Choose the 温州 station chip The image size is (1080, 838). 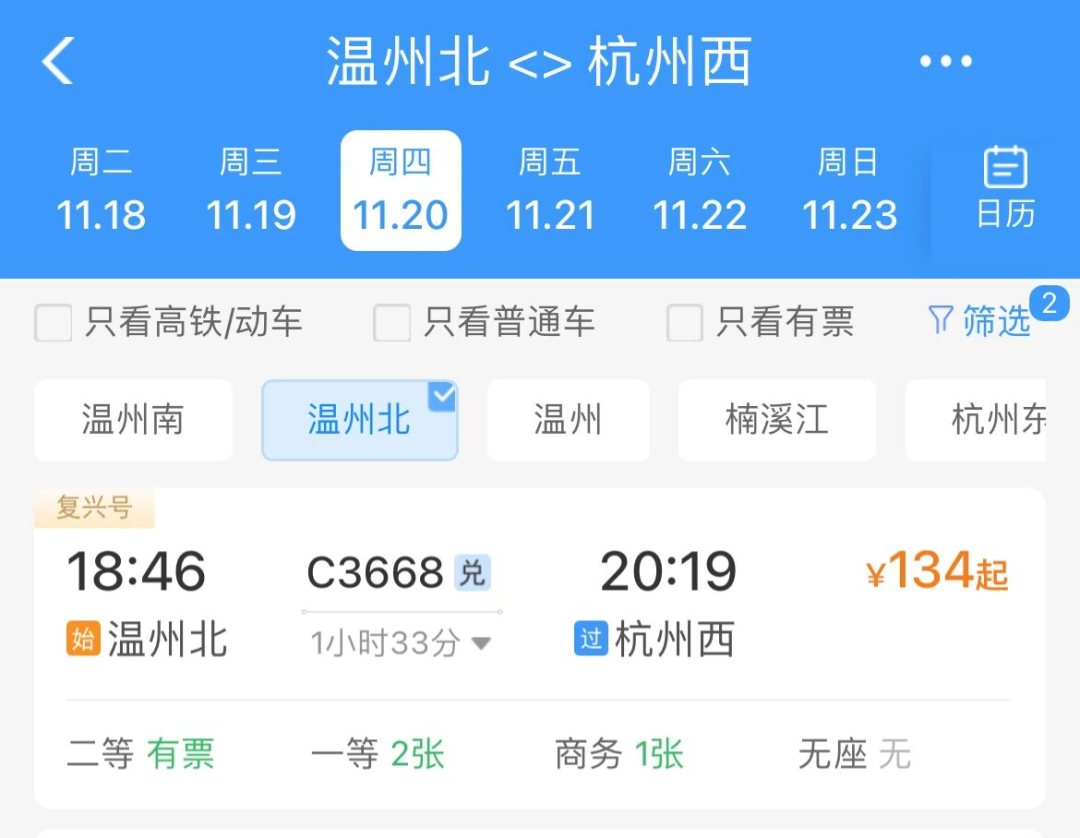tap(568, 421)
